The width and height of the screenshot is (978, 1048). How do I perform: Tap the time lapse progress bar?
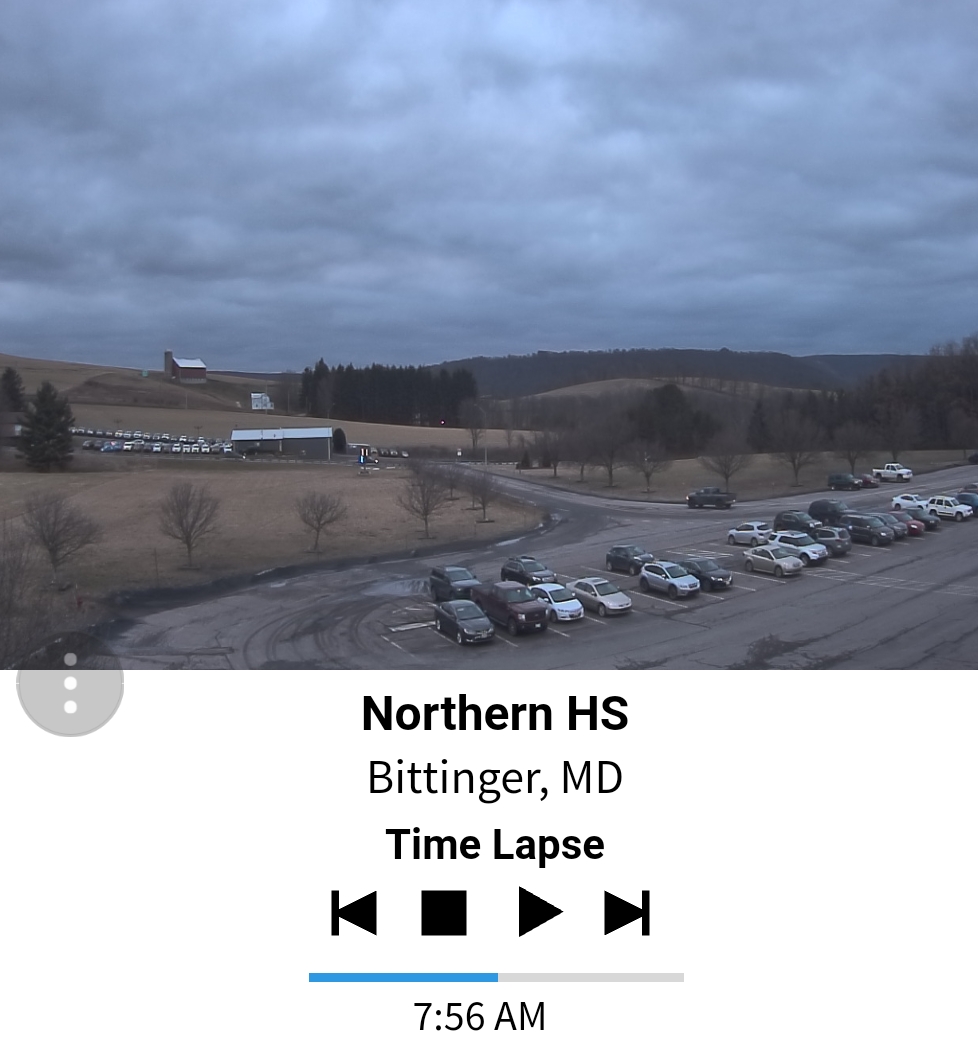496,977
